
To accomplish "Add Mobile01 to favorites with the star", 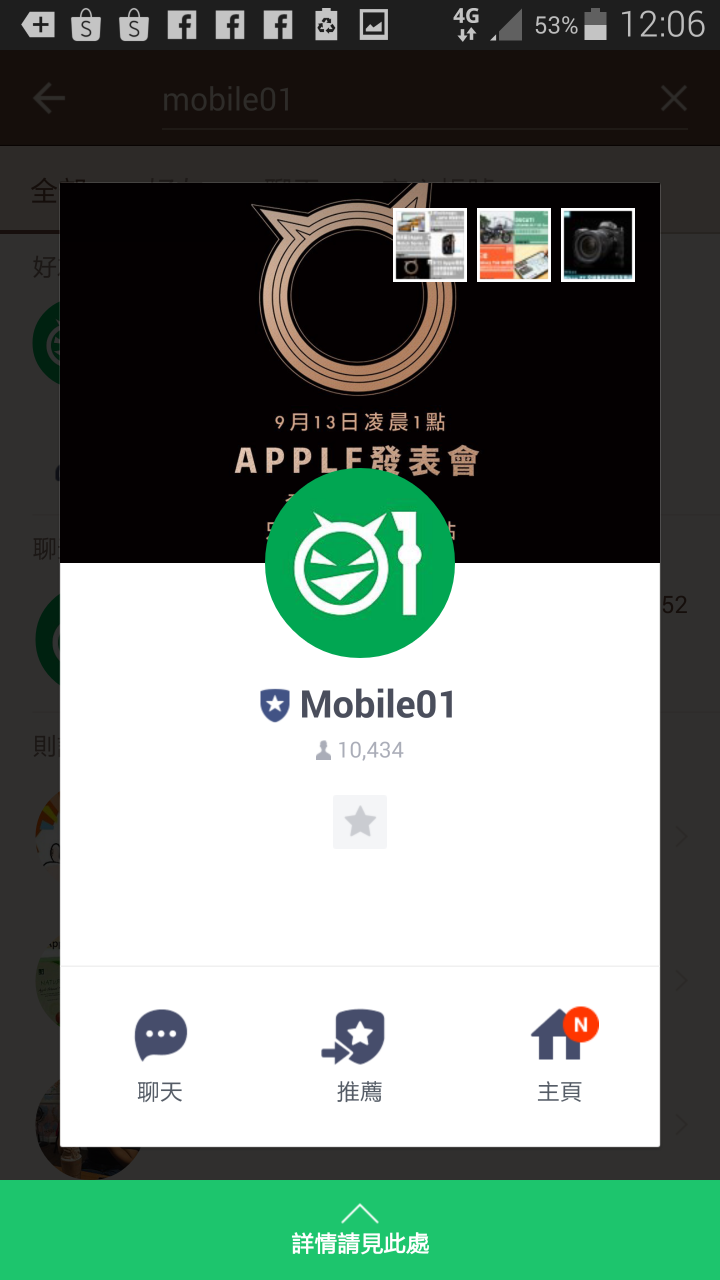I will [360, 822].
